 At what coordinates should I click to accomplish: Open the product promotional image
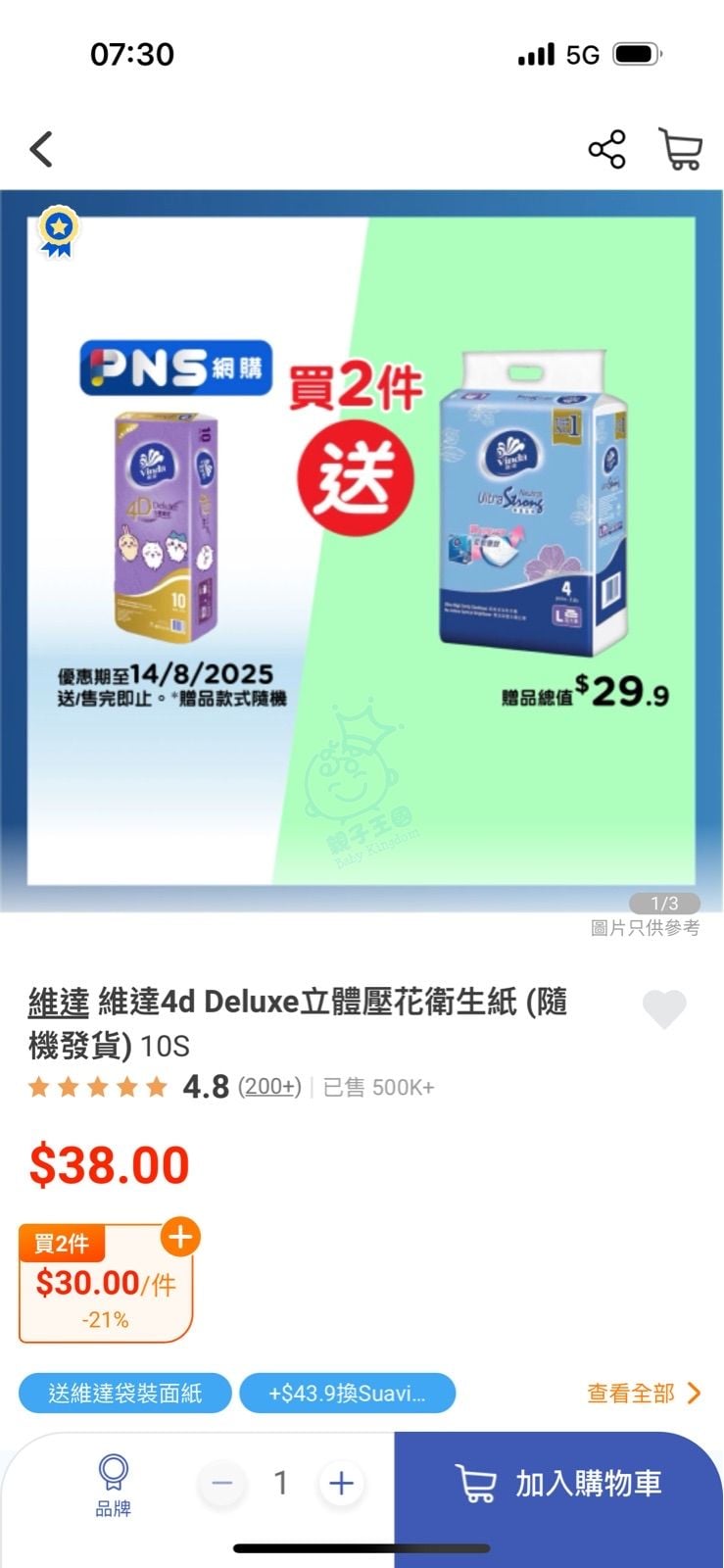[x=362, y=549]
